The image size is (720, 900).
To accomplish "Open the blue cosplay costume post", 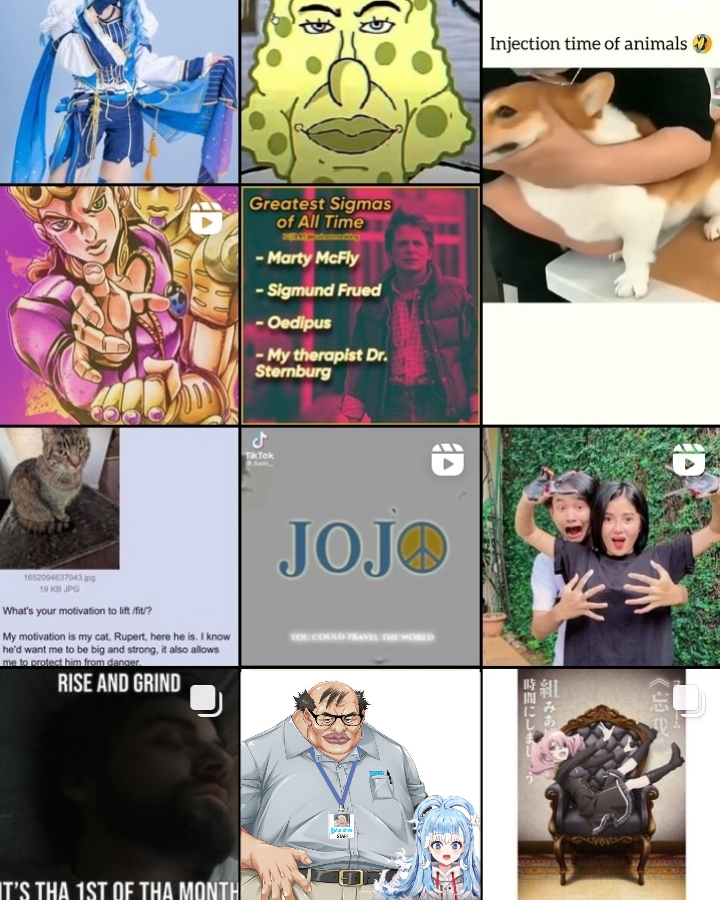I will pyautogui.click(x=119, y=90).
